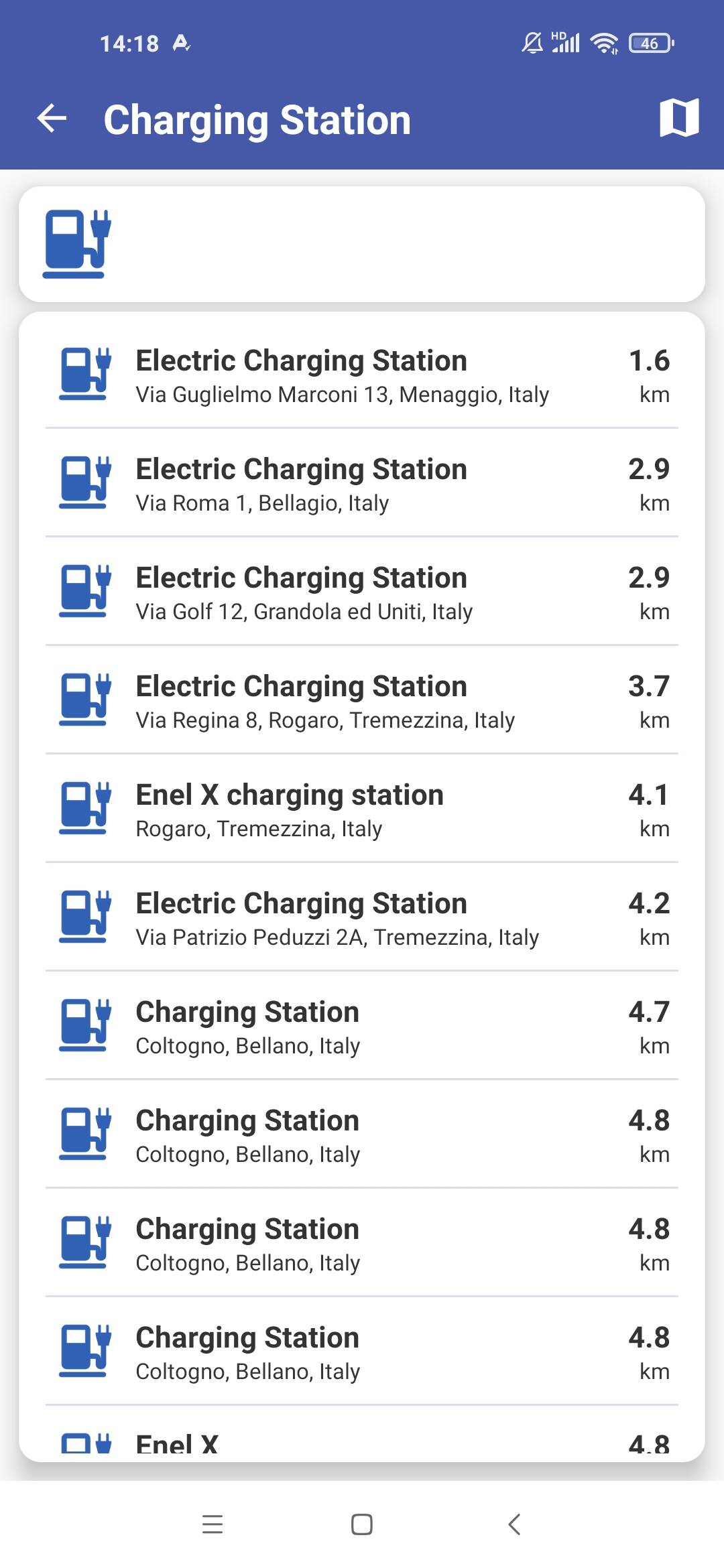Screen dimensions: 724x1568
Task: Open the Coltogno charging station 4.7 km away
Action: click(x=362, y=1027)
